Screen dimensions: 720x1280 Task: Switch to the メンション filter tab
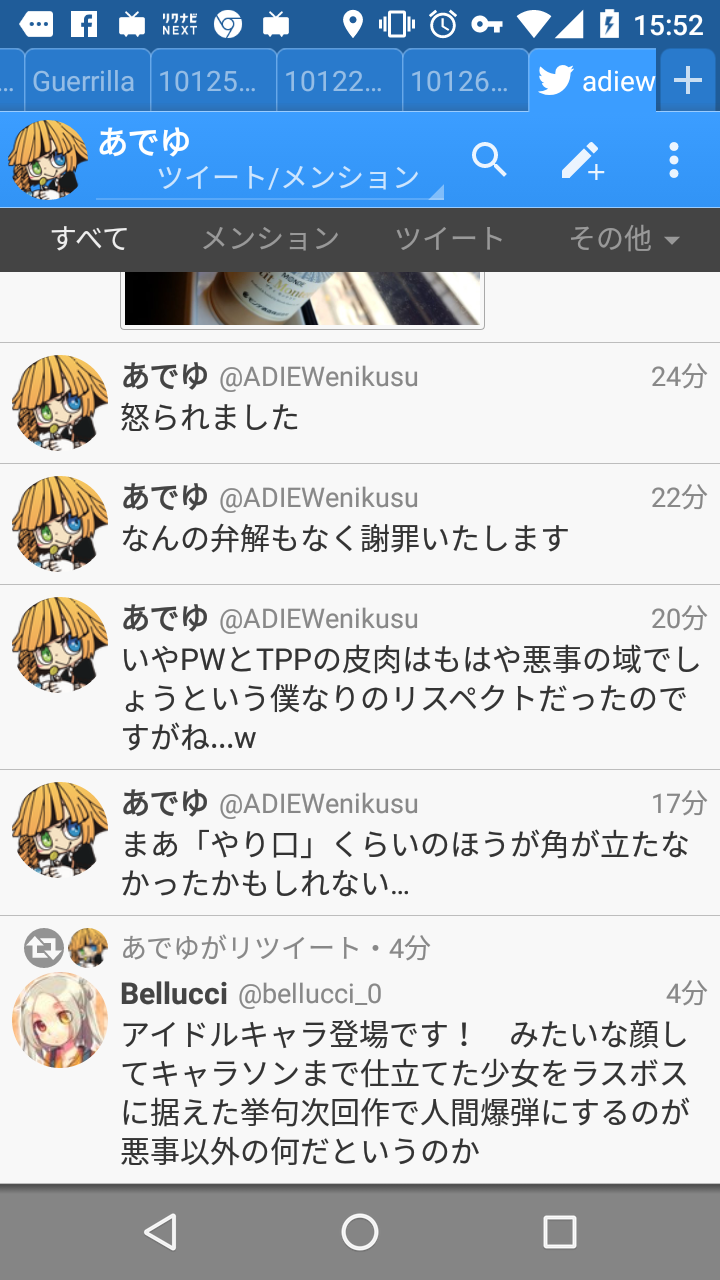(270, 239)
